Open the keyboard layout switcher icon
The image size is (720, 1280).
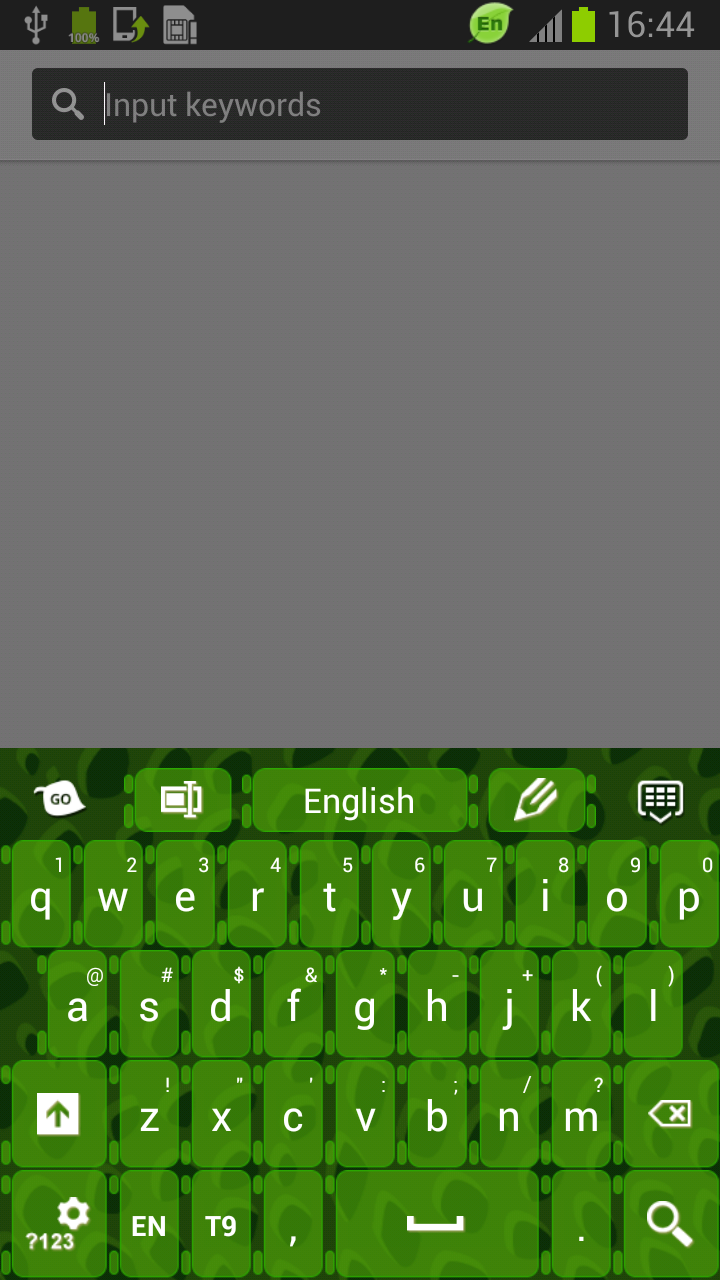point(660,798)
